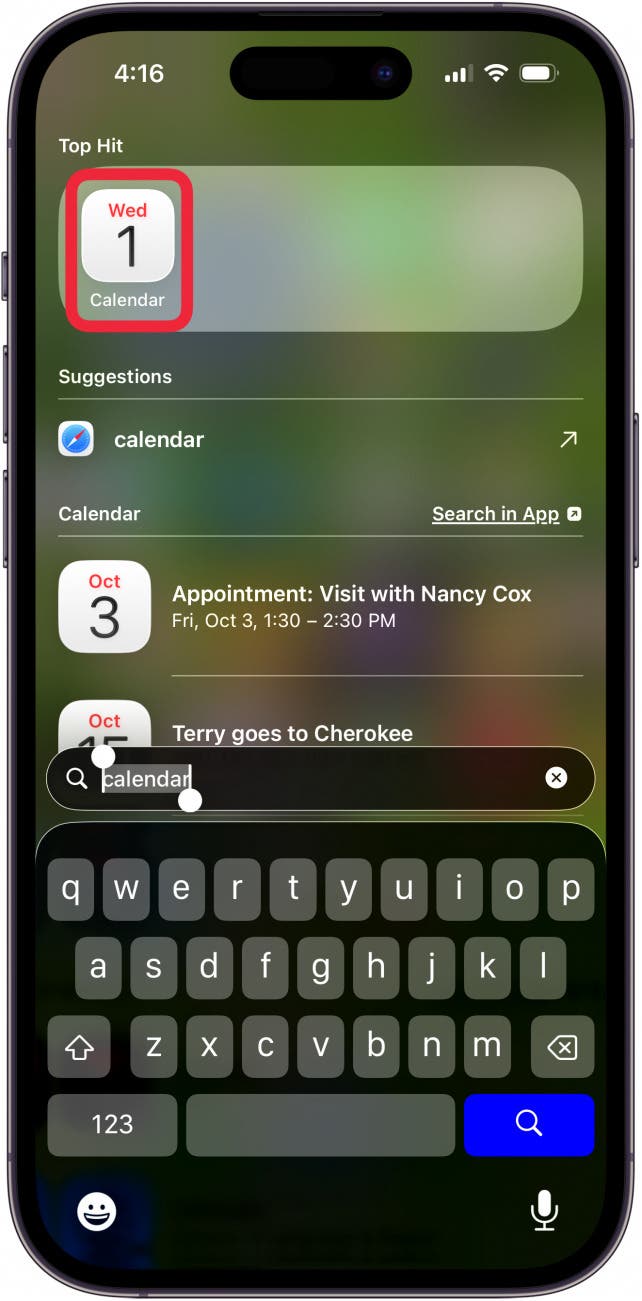Tap the shift key
This screenshot has width=642, height=1301.
tap(79, 1047)
